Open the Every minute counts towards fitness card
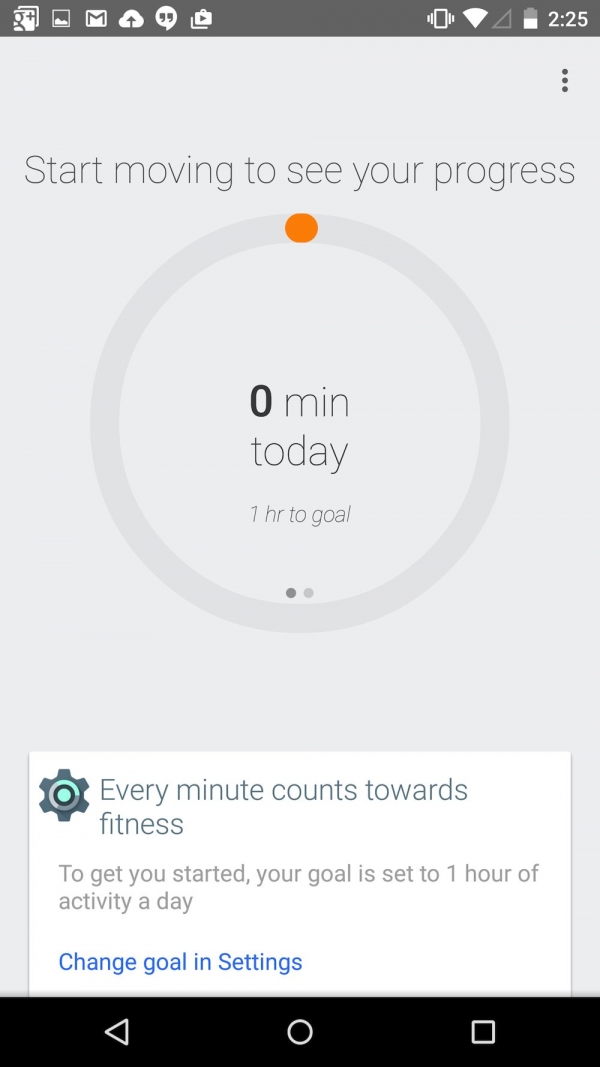Screen dimensions: 600x1067 click(299, 874)
